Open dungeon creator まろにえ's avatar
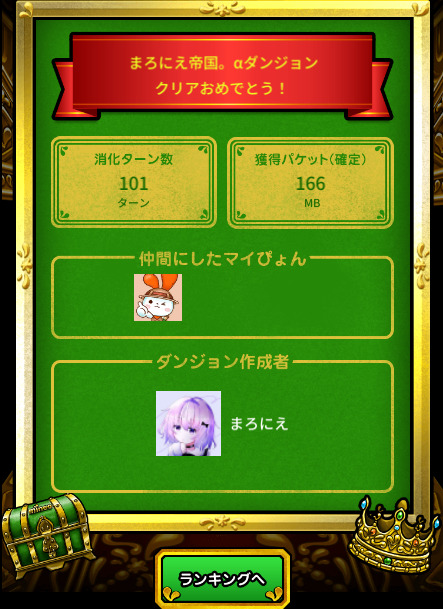The width and height of the screenshot is (443, 609). (188, 423)
